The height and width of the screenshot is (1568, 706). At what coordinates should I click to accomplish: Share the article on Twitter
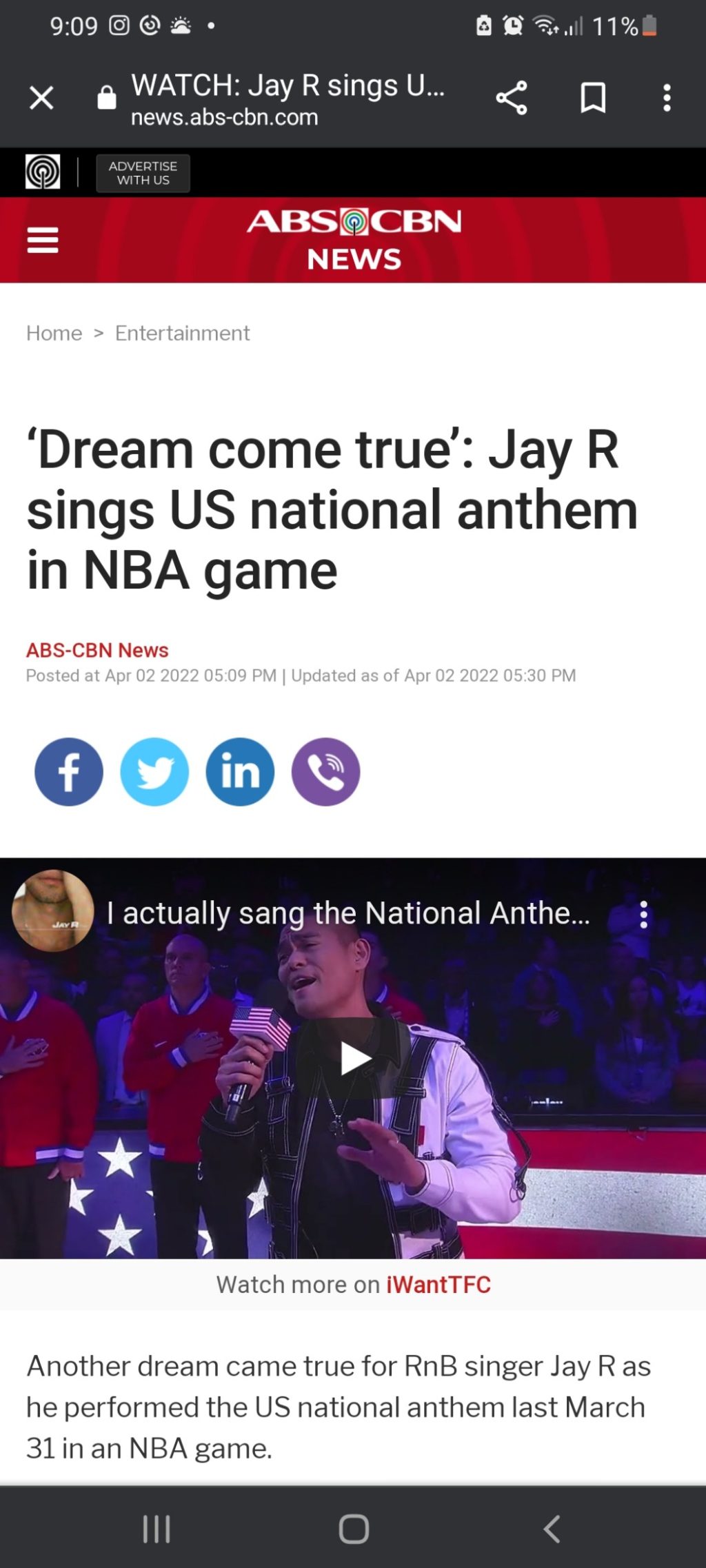tap(154, 772)
